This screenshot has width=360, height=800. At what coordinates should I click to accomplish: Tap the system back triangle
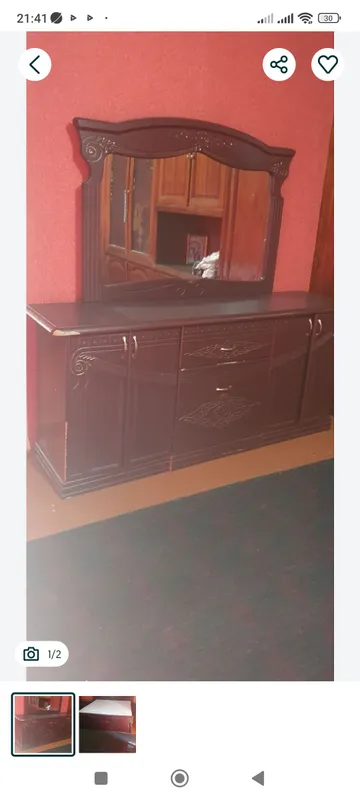(x=259, y=779)
